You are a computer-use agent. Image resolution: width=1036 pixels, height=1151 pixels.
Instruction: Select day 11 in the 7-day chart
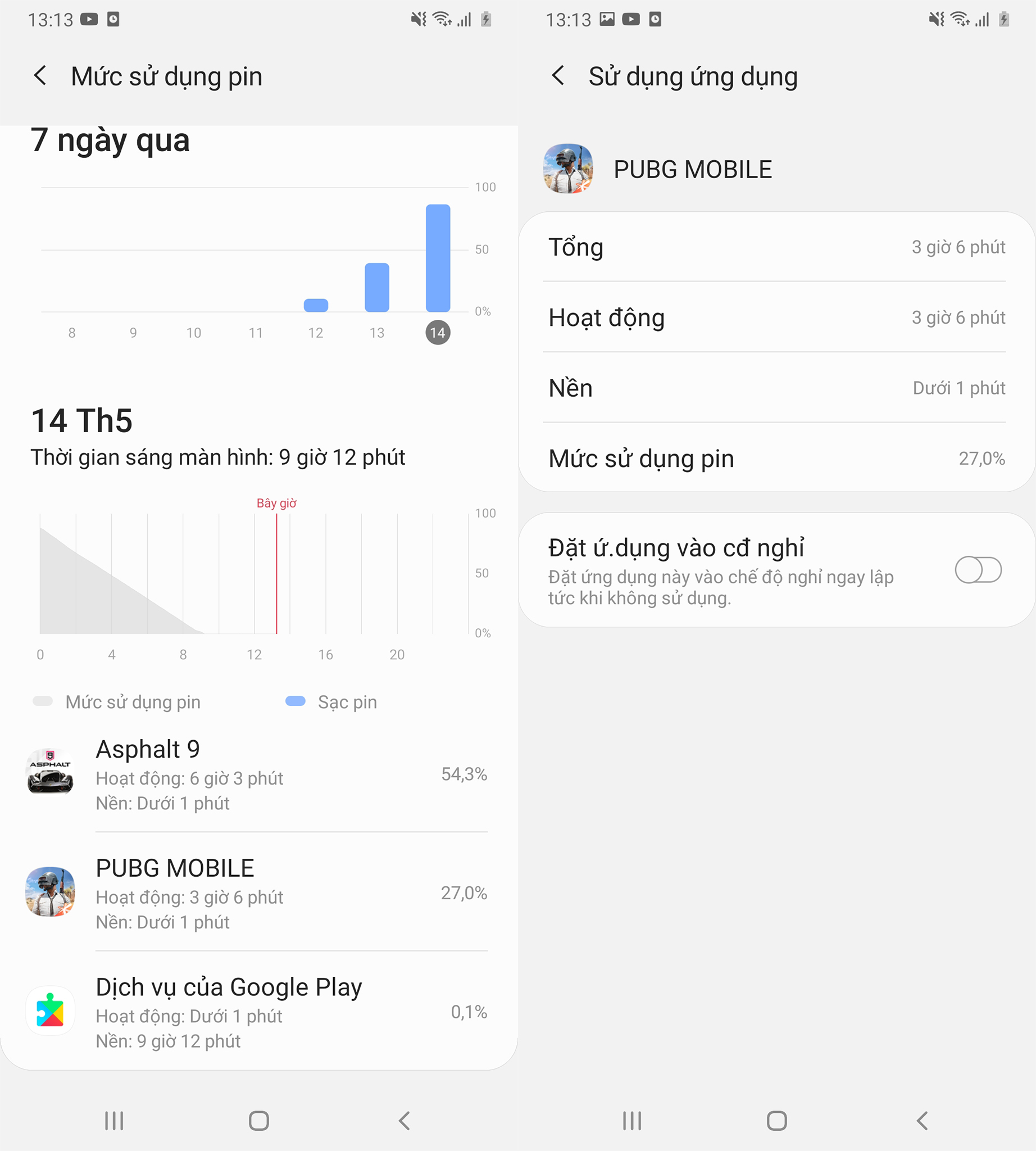256,333
